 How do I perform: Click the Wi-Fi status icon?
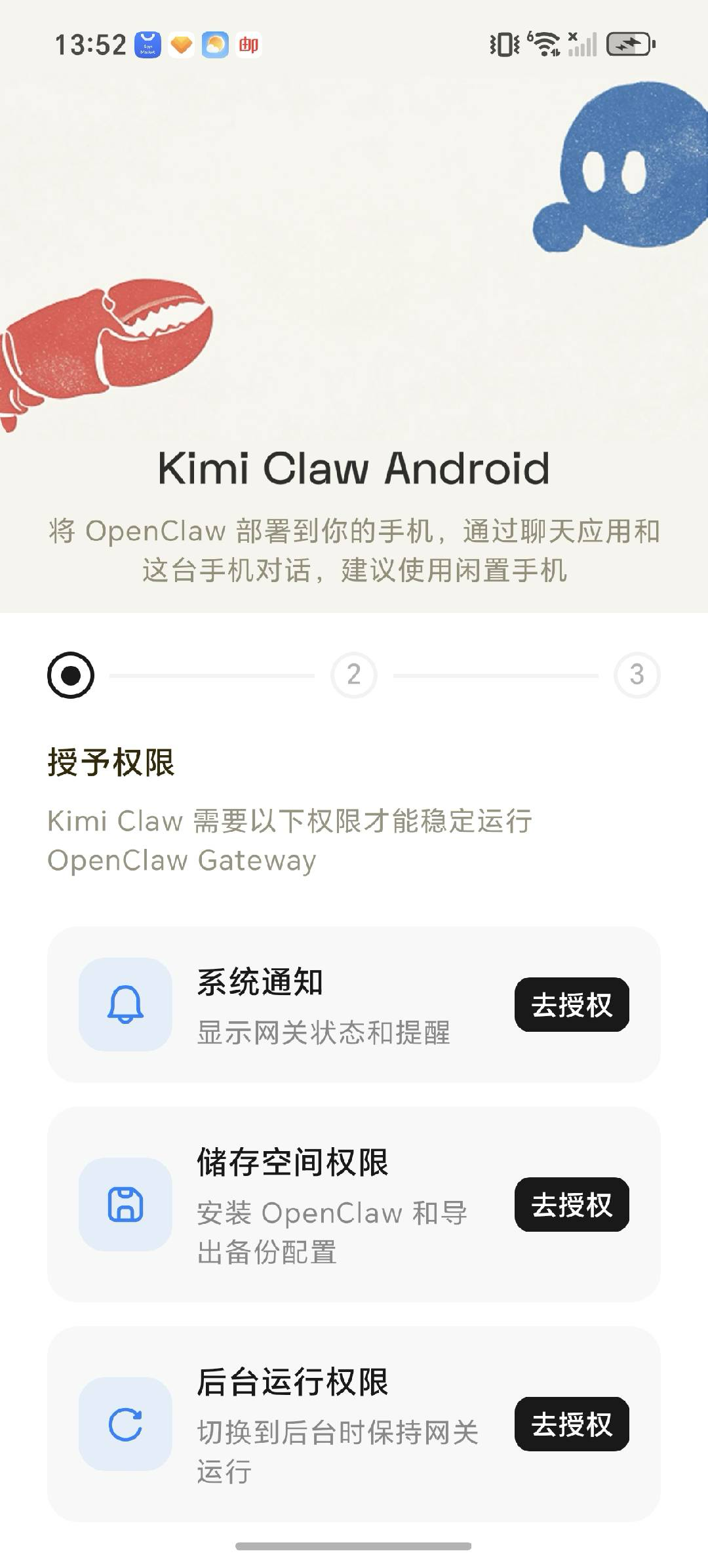[545, 44]
